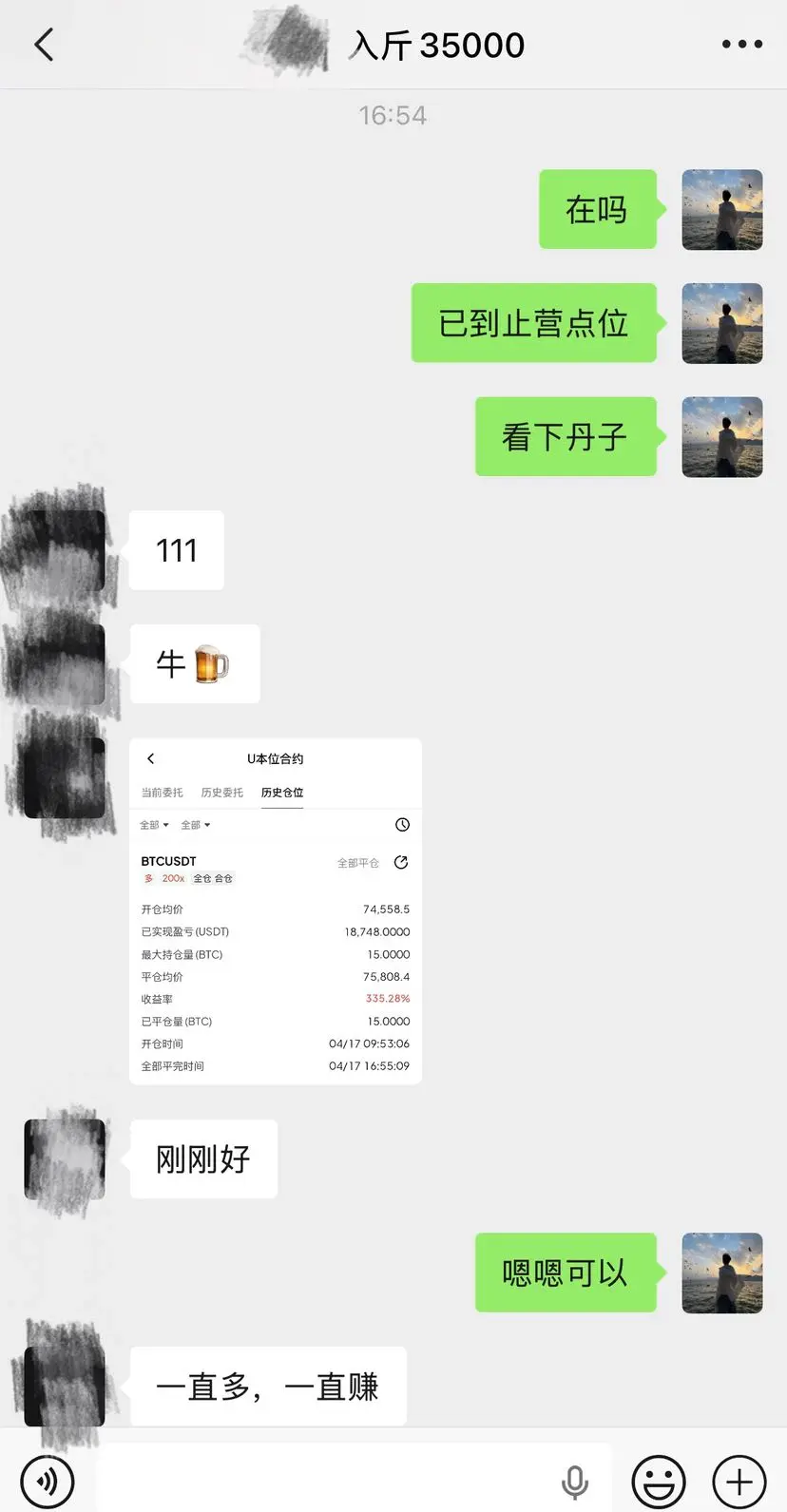Tap the share position icon next to 全部平仓
This screenshot has height=1512, width=787.
tap(400, 862)
